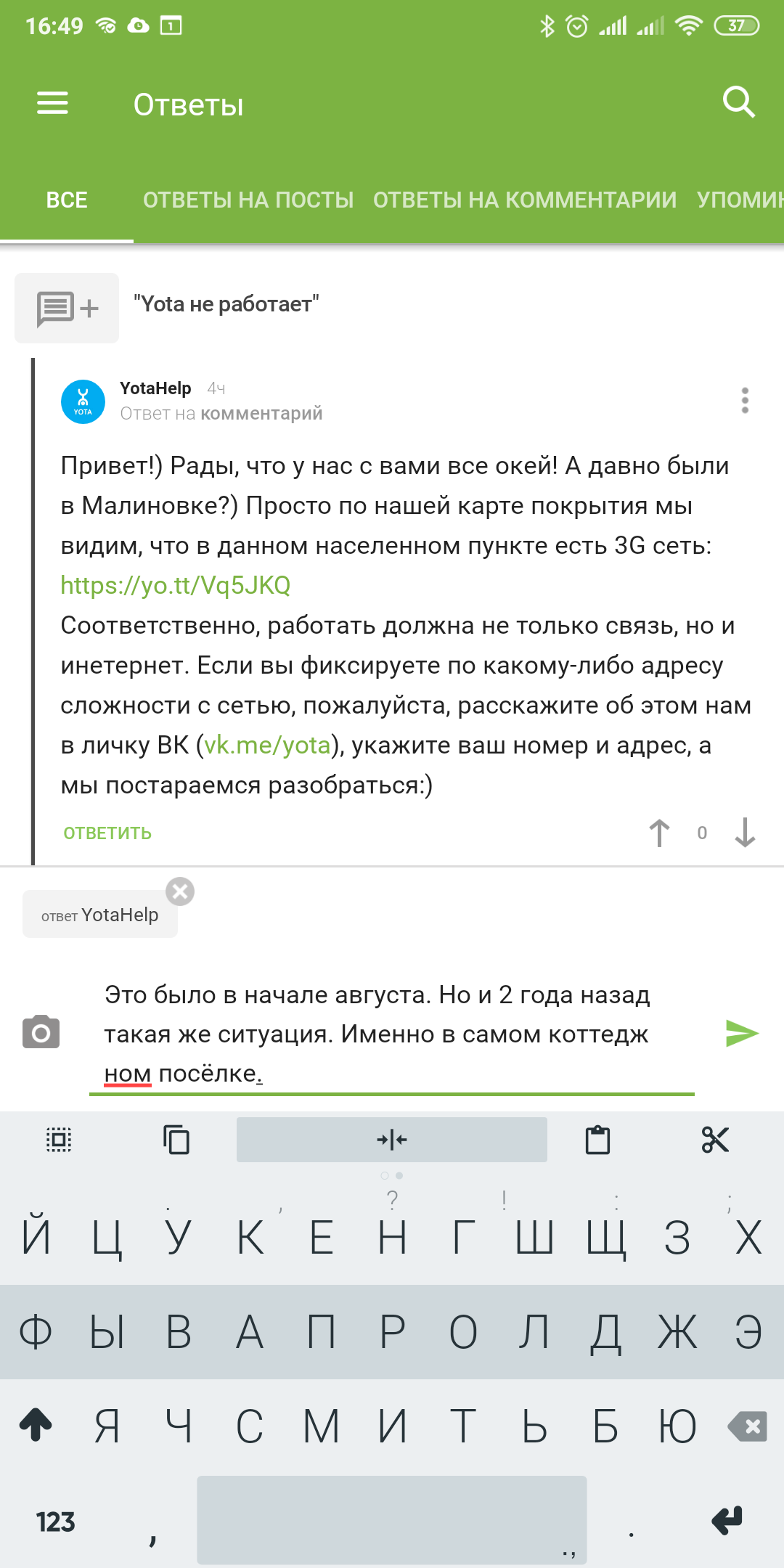The width and height of the screenshot is (784, 1568).
Task: Follow the yo.tt/Vq5JKQ coverage link
Action: [176, 585]
